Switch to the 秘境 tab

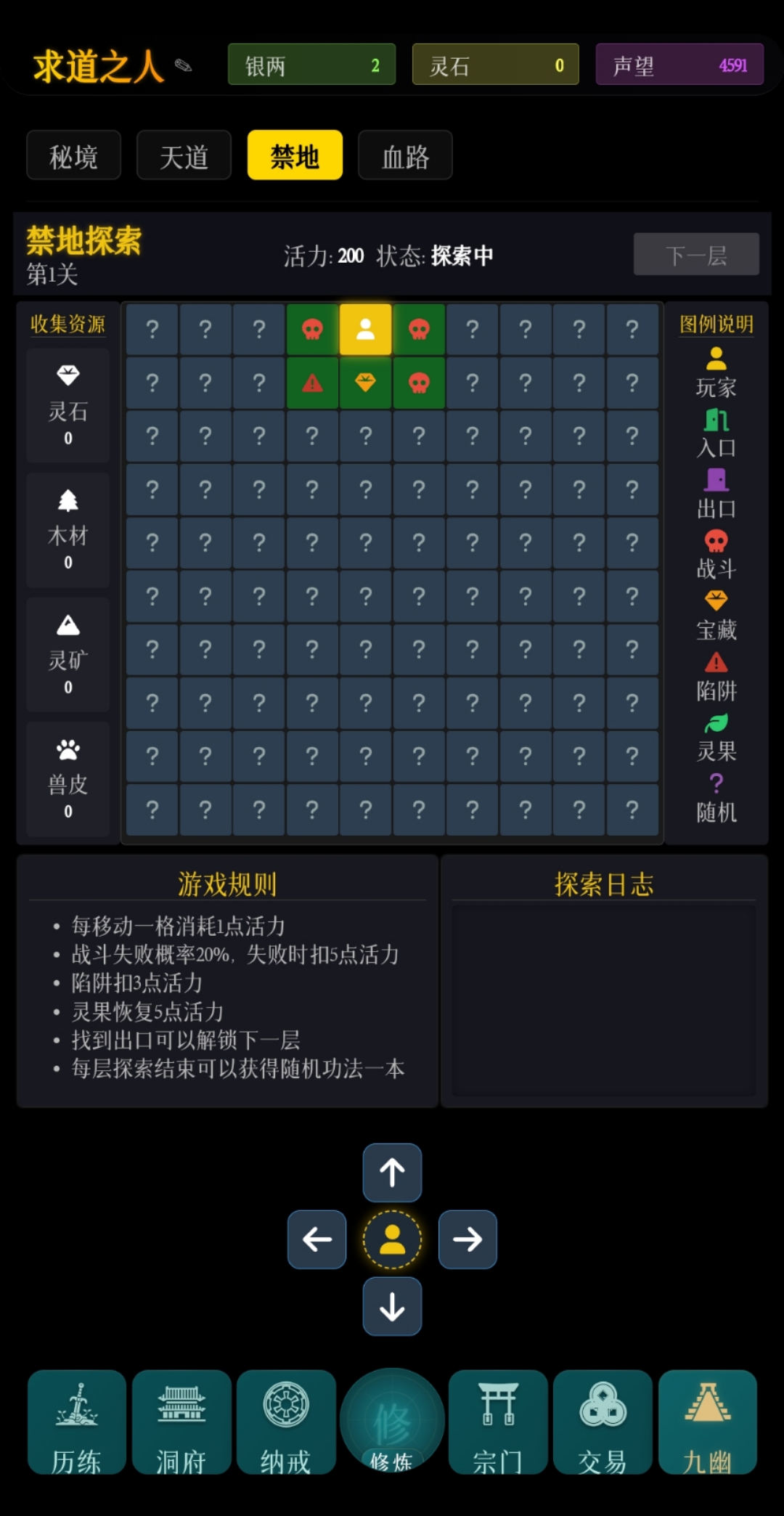coord(73,155)
